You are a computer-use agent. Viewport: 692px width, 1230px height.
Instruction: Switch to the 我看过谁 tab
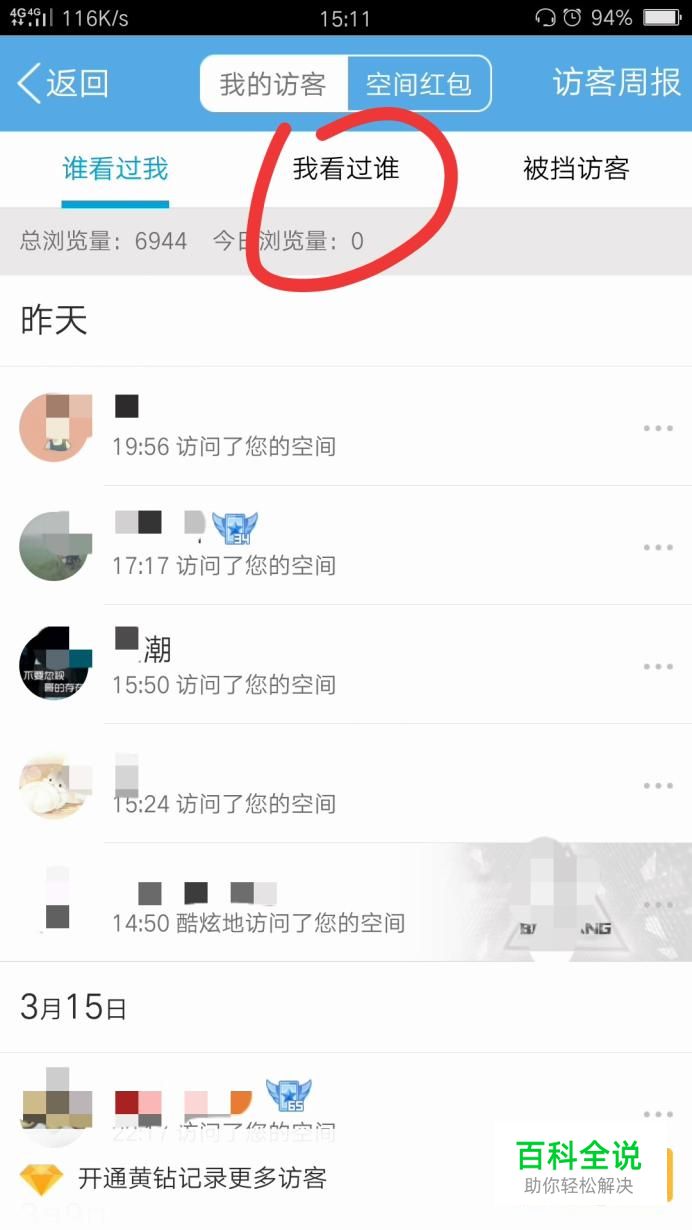point(346,169)
